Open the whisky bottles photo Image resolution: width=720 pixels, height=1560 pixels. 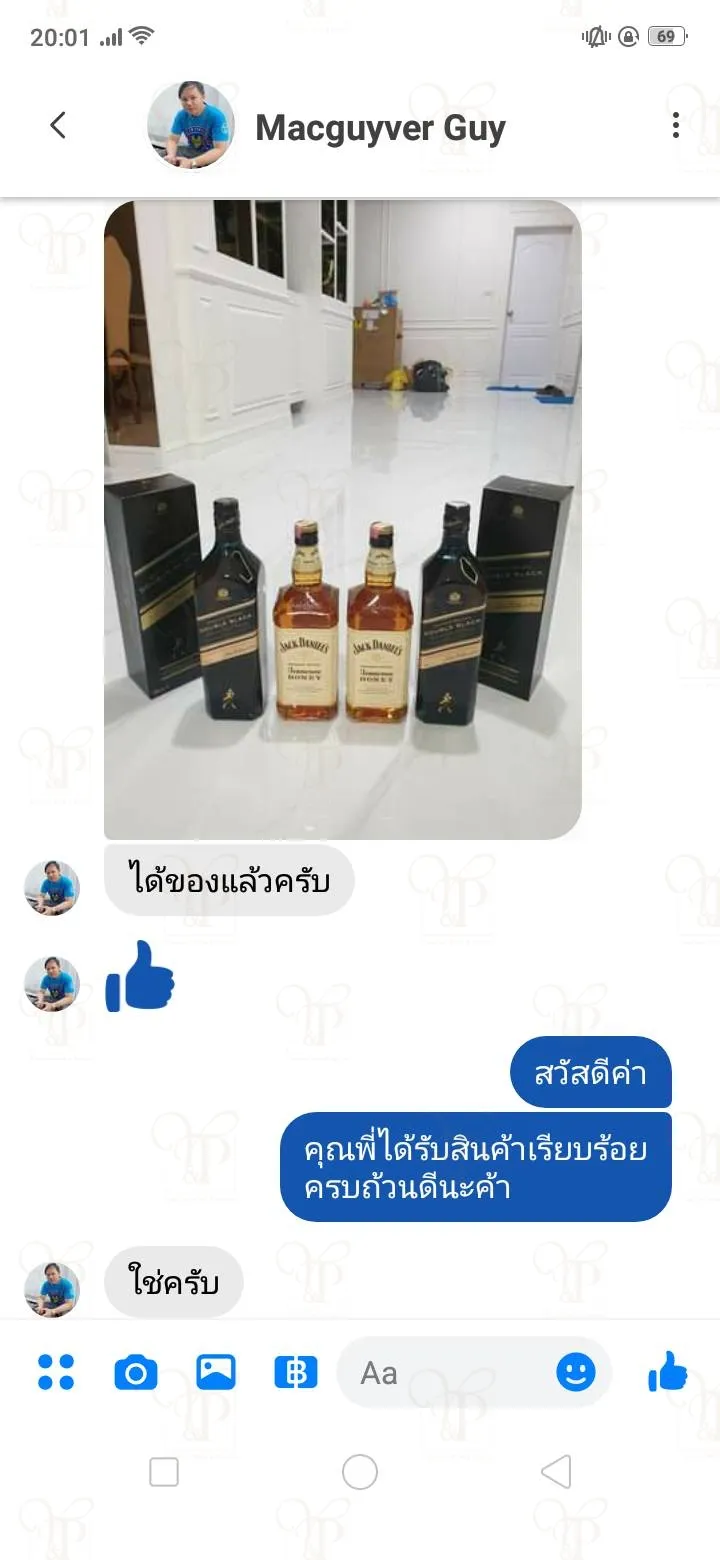(343, 519)
